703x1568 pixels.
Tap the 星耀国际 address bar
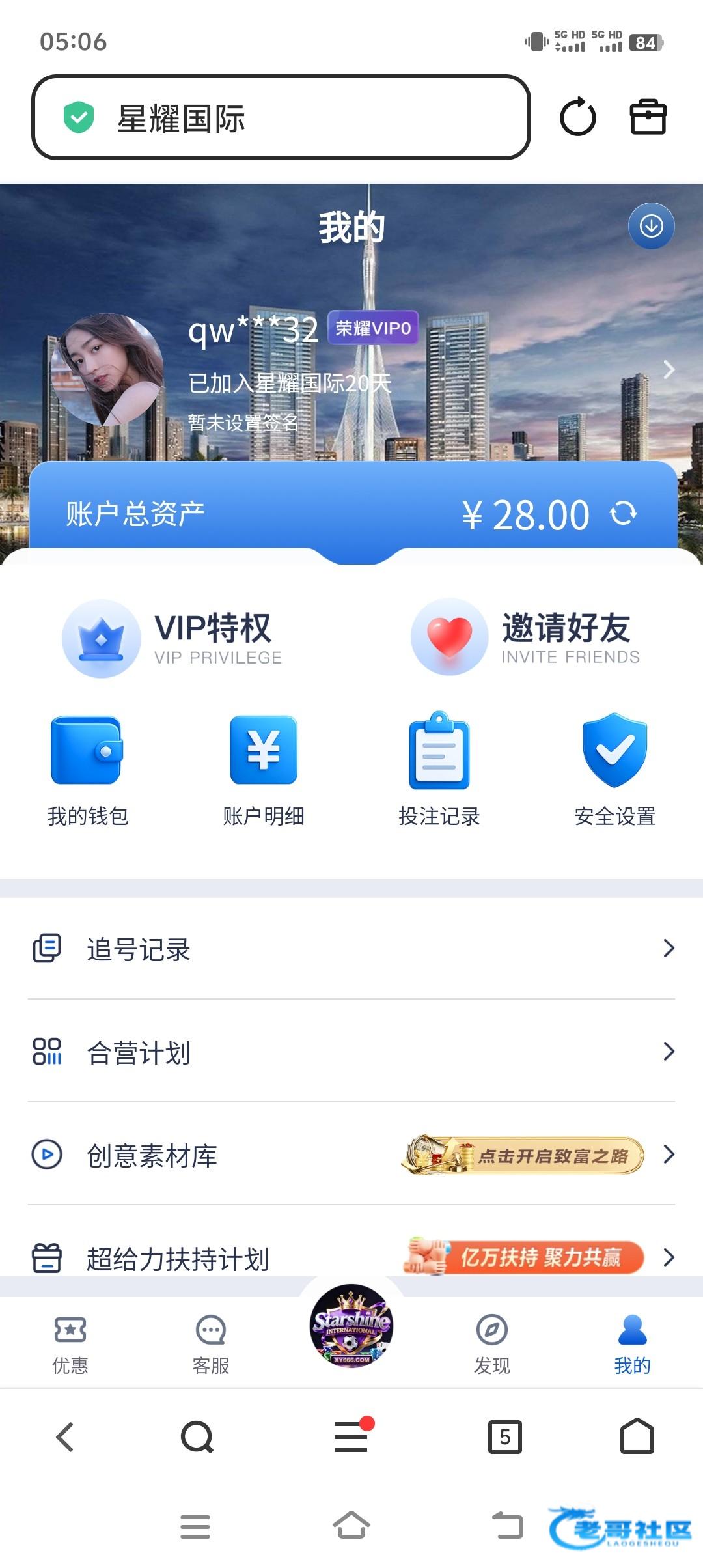[280, 118]
